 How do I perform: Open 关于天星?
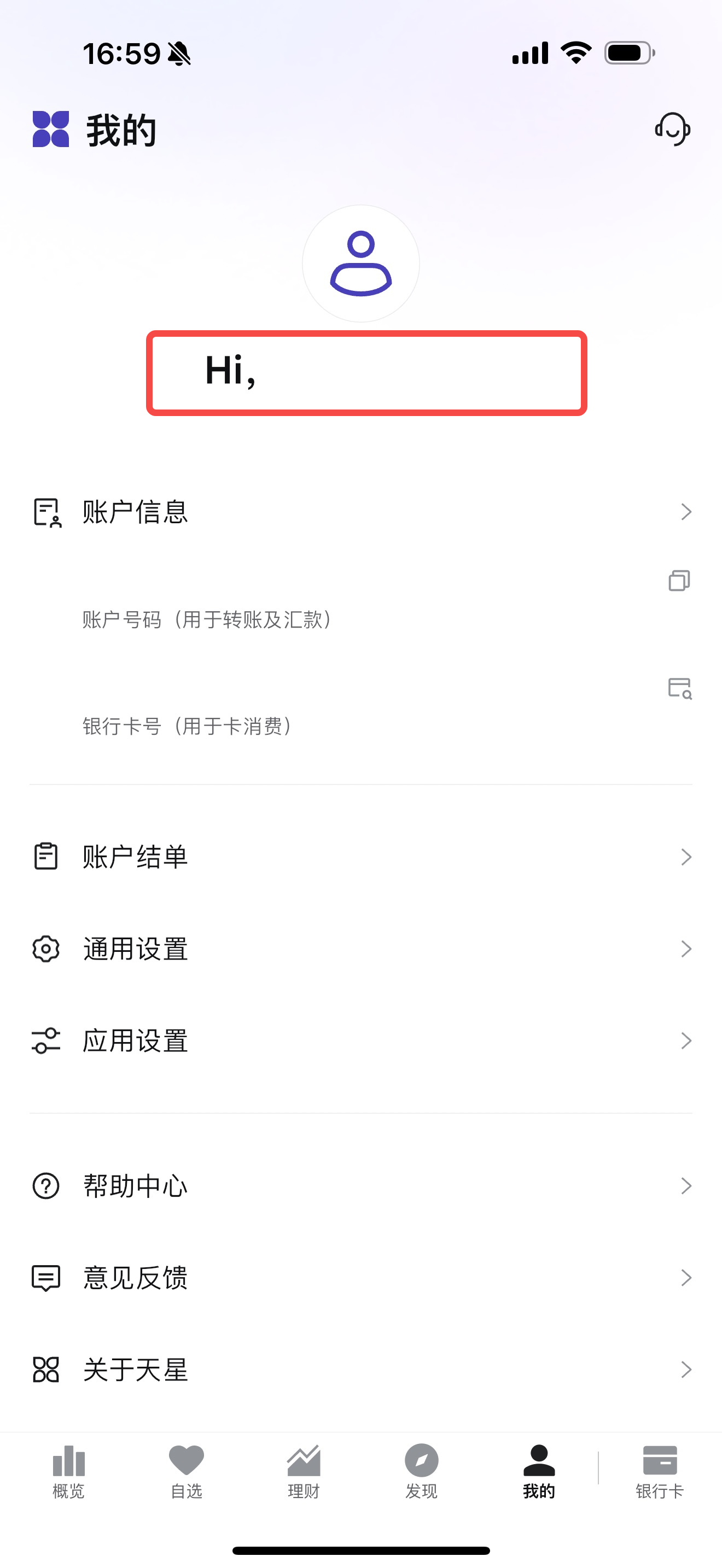(x=360, y=1370)
